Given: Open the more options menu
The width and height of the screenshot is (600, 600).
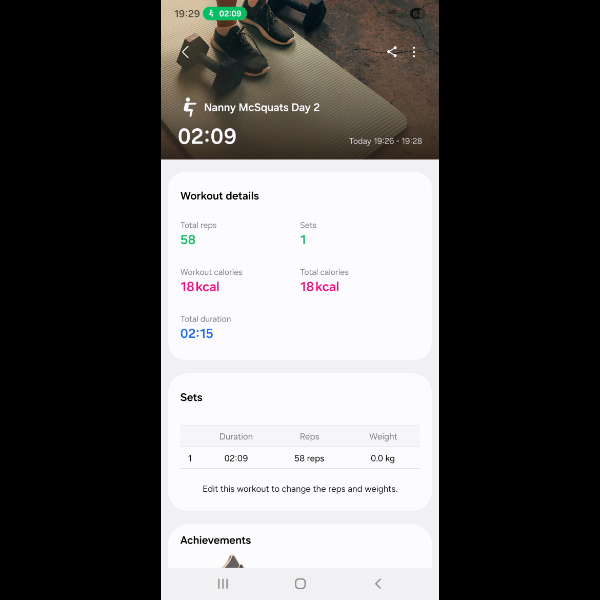Looking at the screenshot, I should 414,52.
